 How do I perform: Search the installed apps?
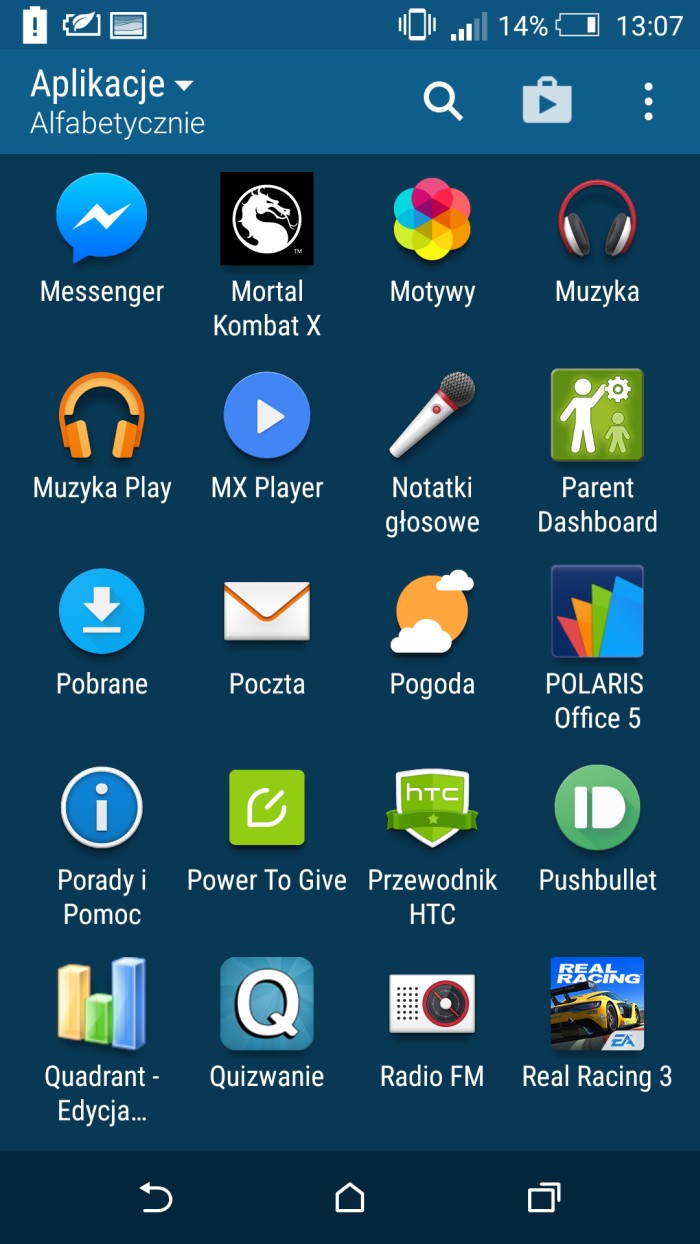click(442, 101)
